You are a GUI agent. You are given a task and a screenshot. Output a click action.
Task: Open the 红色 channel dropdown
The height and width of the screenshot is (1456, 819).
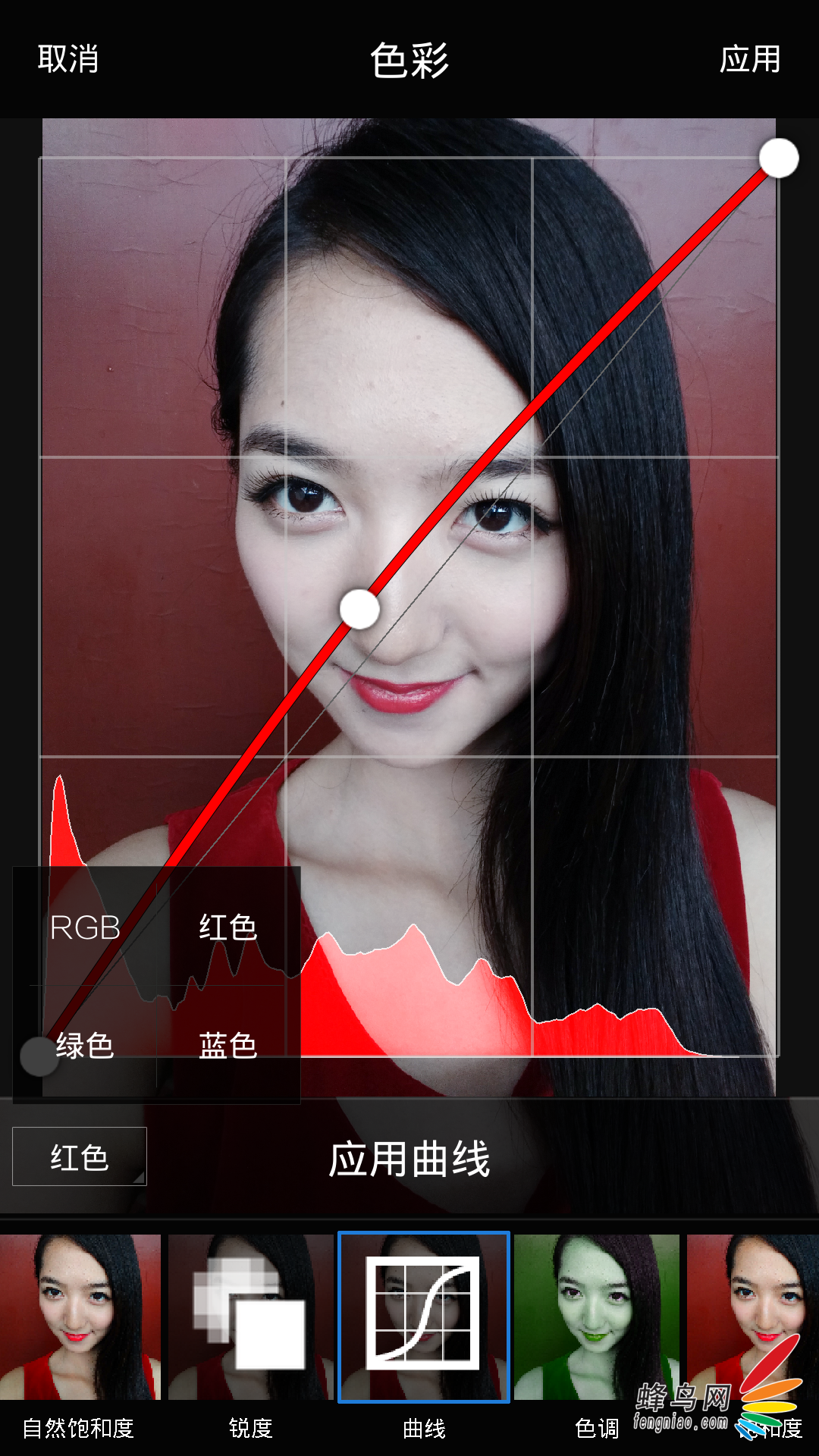[x=80, y=1156]
